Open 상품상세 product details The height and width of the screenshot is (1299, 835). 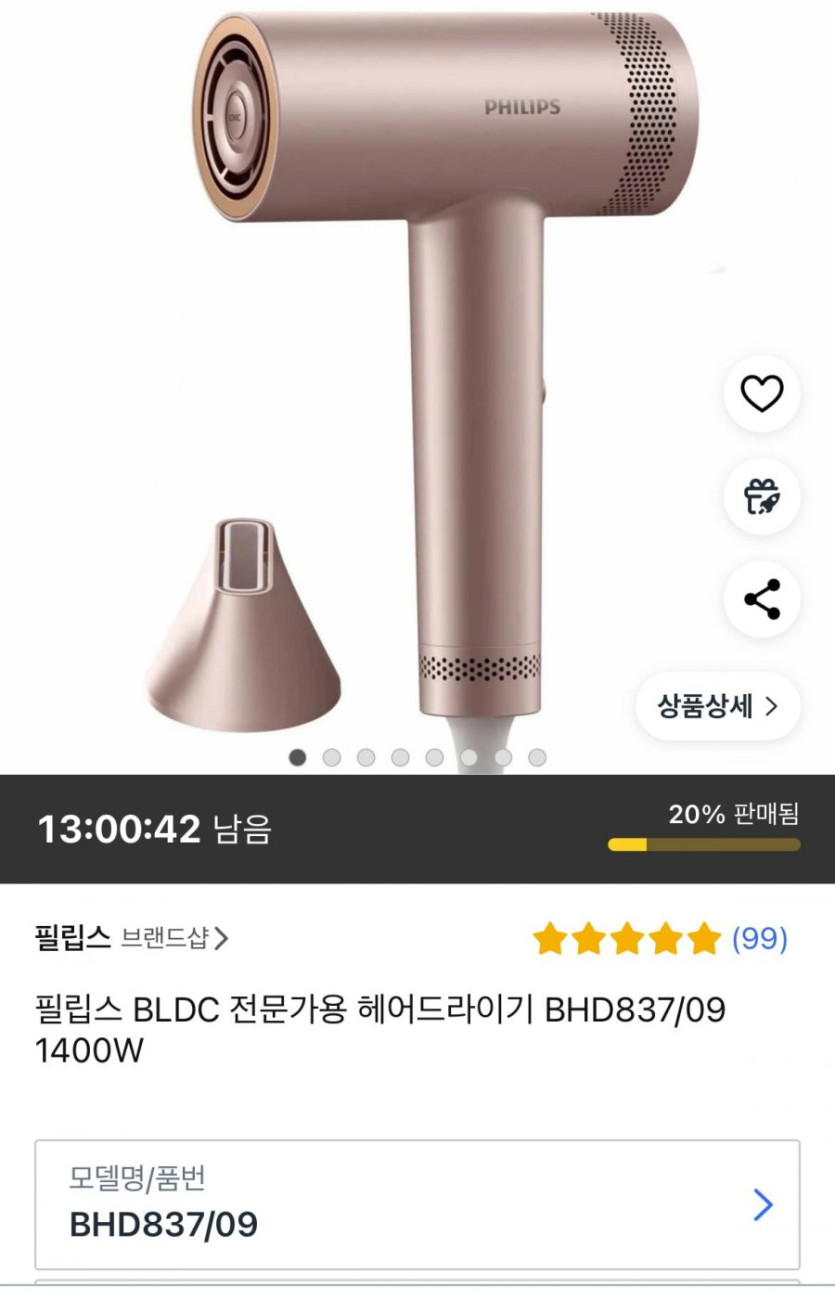pos(717,706)
